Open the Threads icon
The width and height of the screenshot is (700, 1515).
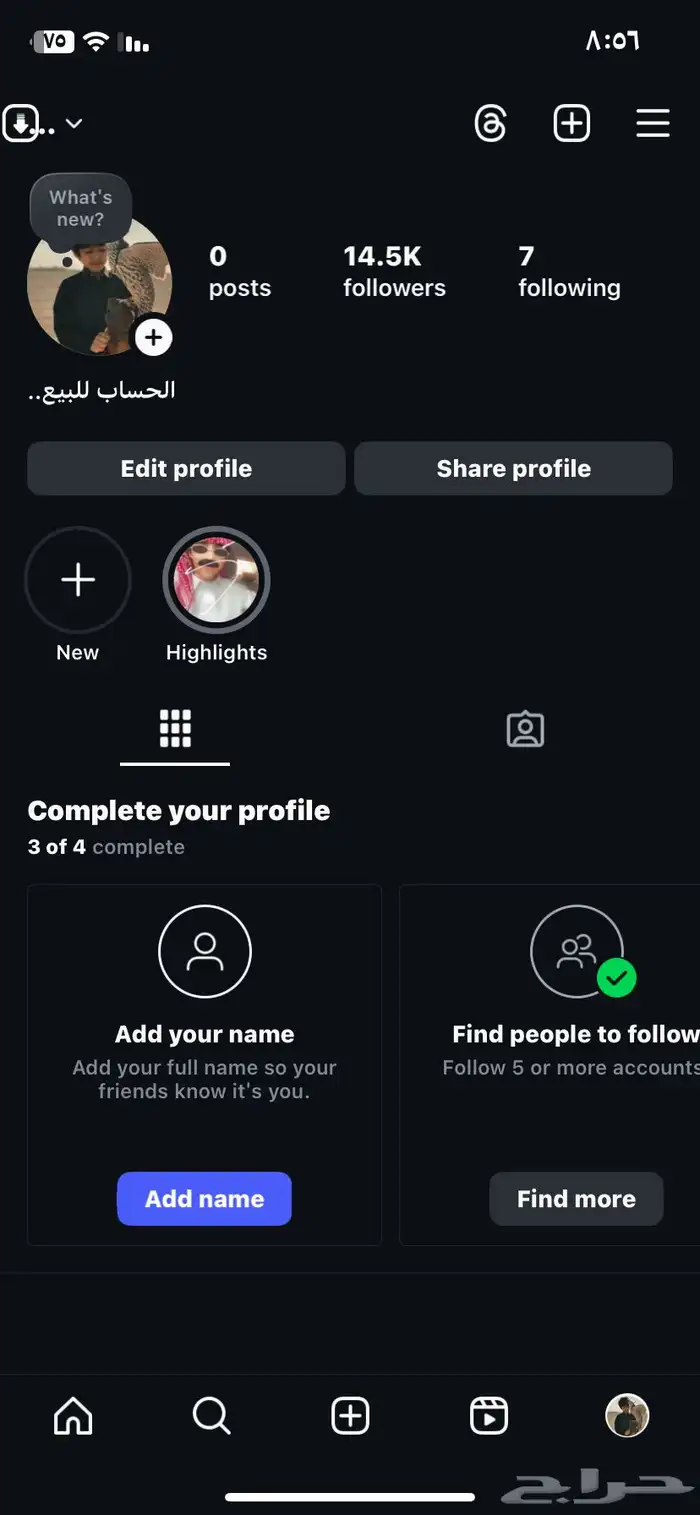pos(490,124)
